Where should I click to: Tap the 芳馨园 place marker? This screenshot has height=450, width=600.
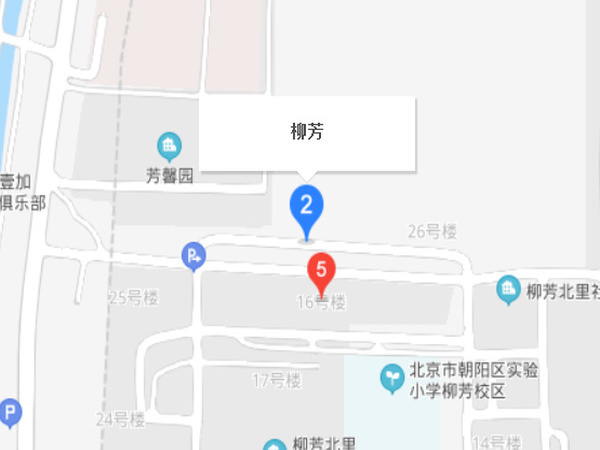pos(169,148)
